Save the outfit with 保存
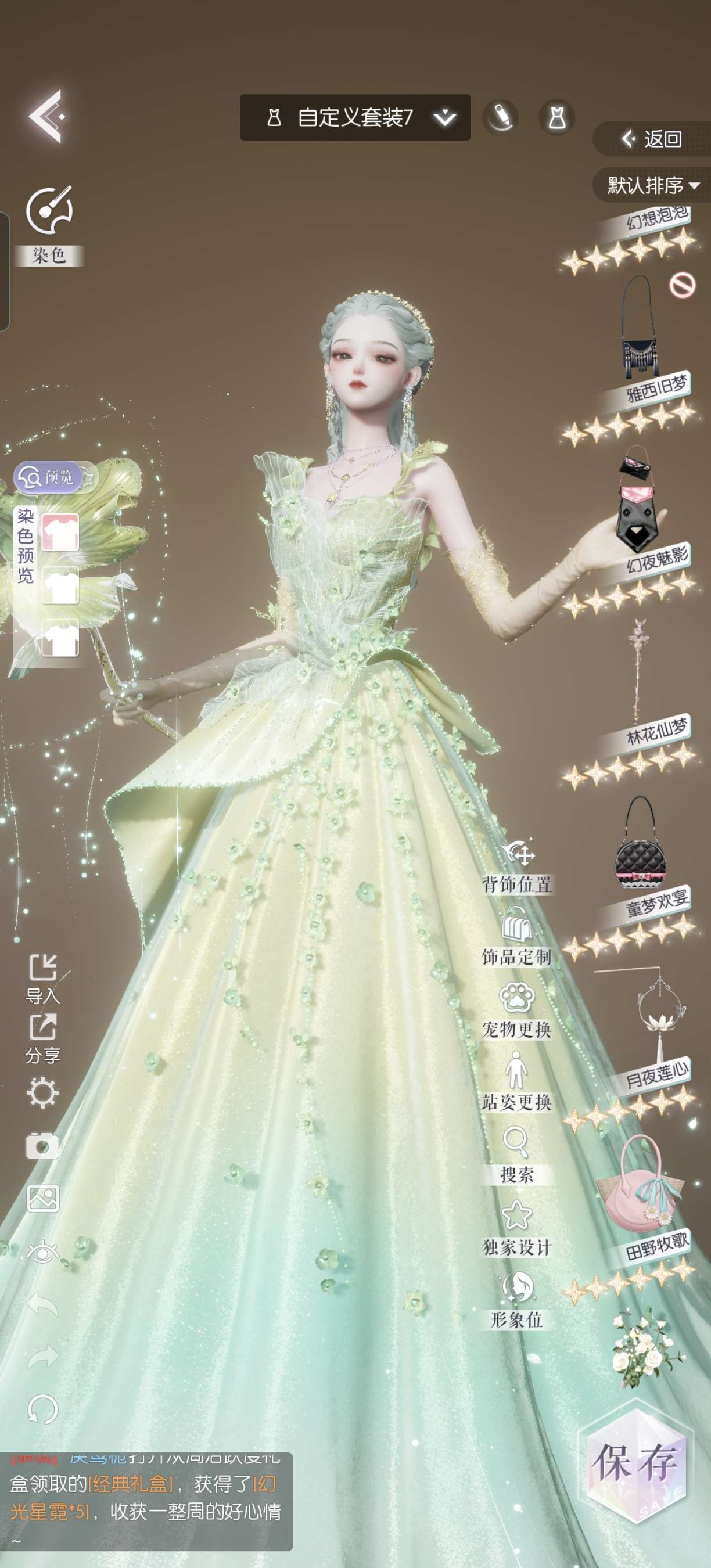The image size is (711, 1568). coord(636,1462)
